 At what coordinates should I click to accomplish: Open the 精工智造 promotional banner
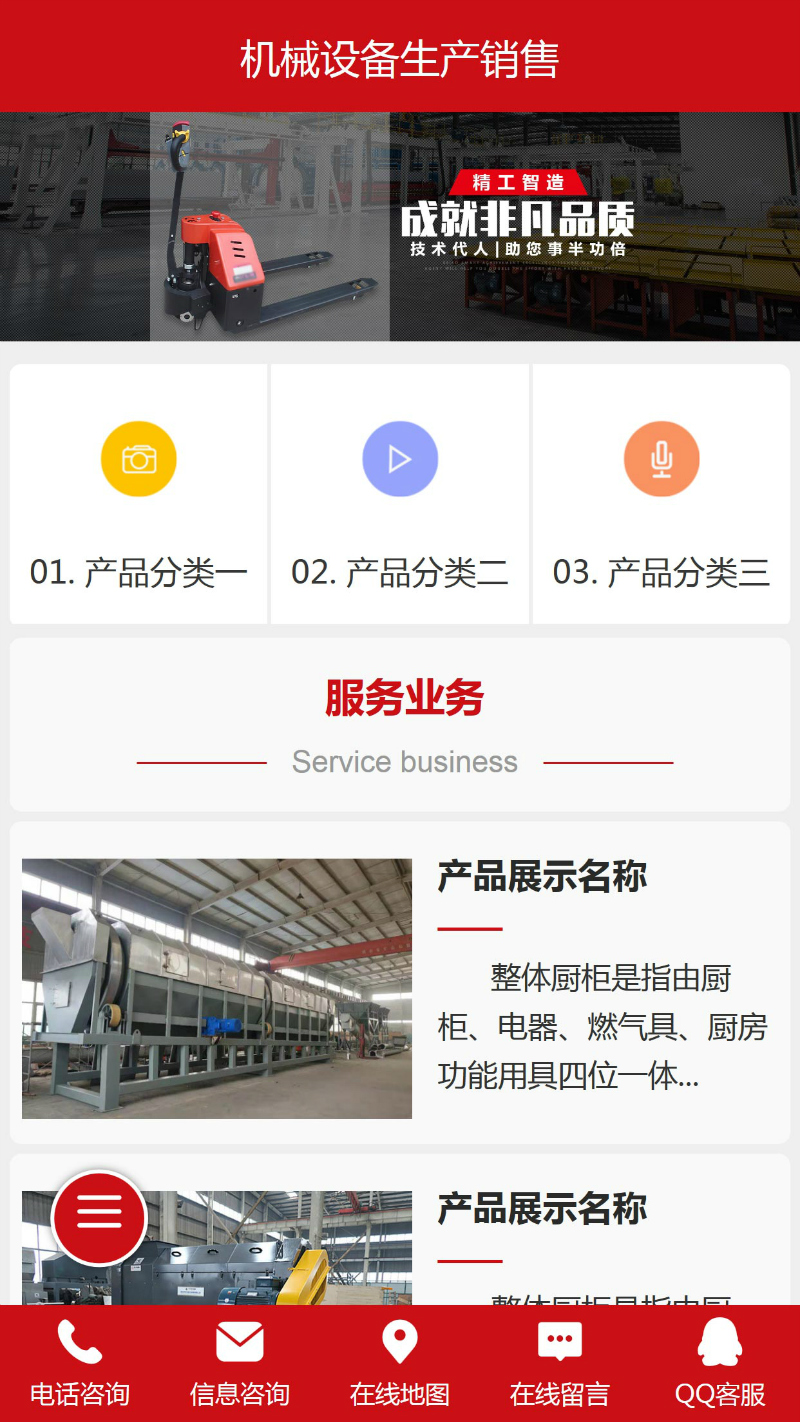click(x=400, y=227)
